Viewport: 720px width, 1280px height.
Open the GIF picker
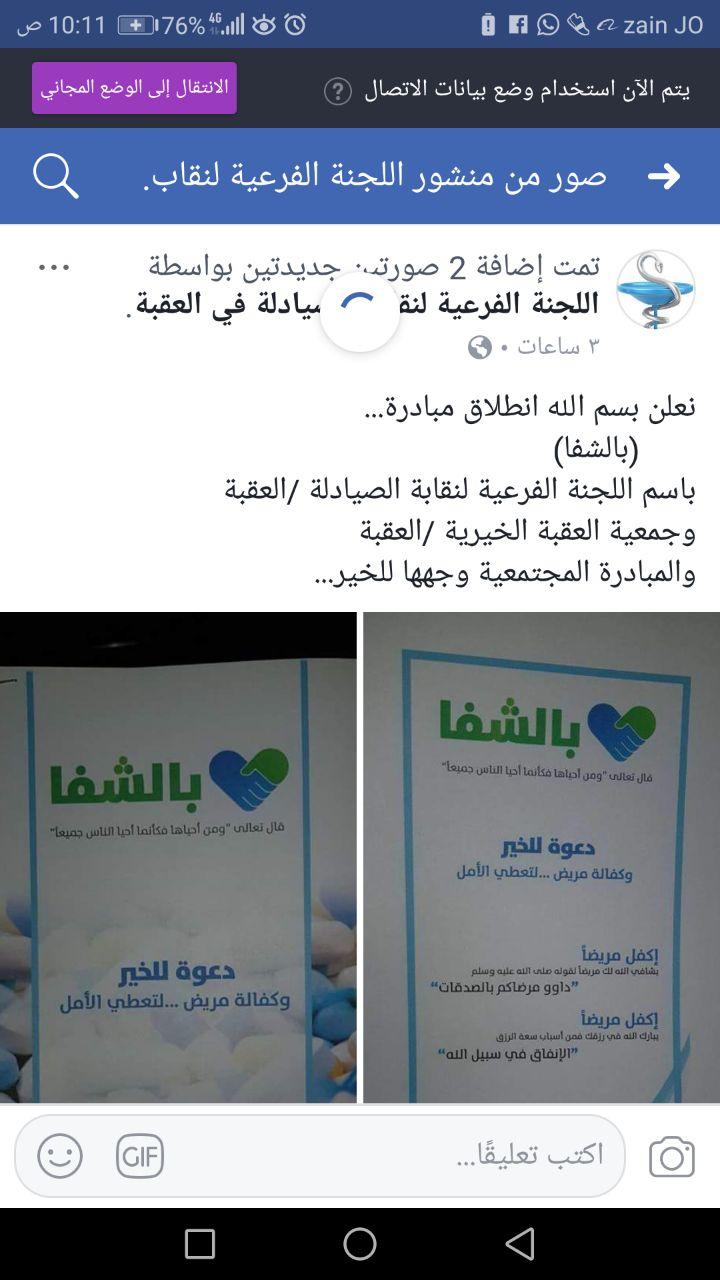pyautogui.click(x=140, y=1157)
